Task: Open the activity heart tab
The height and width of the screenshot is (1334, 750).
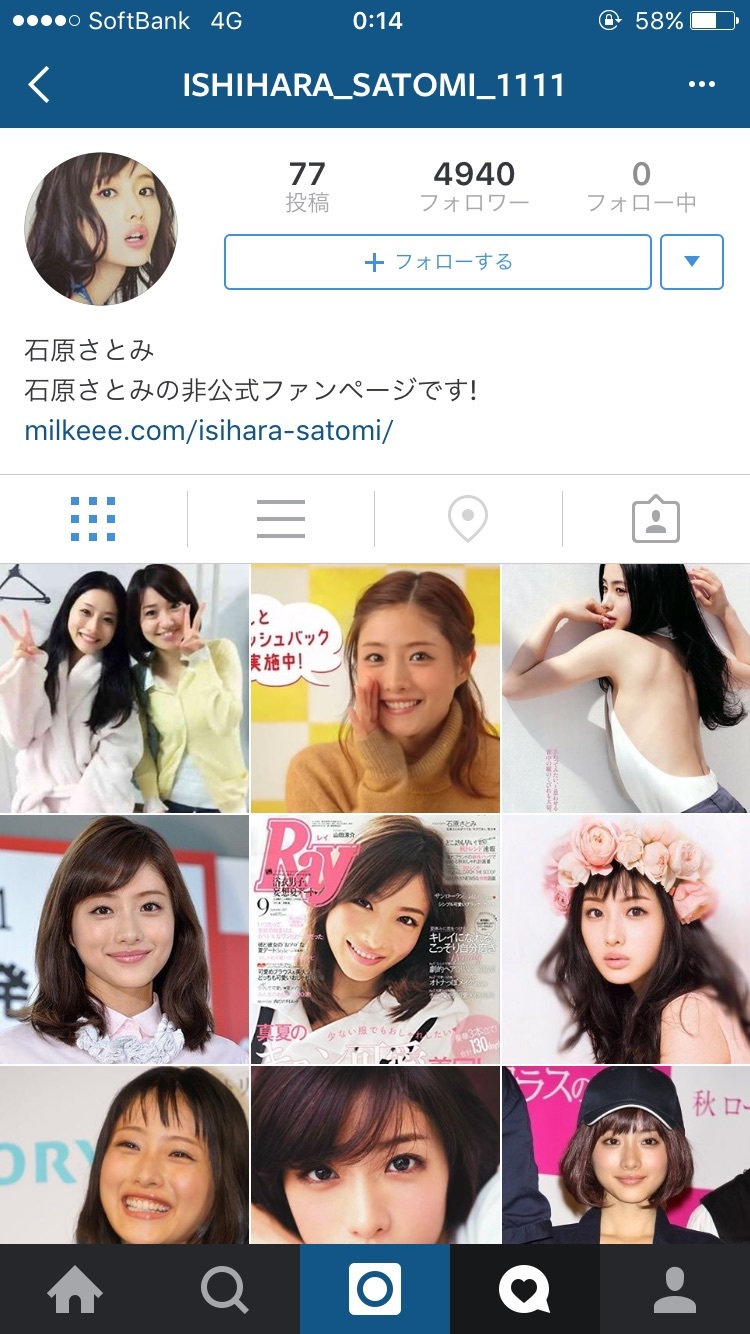Action: pyautogui.click(x=525, y=1290)
